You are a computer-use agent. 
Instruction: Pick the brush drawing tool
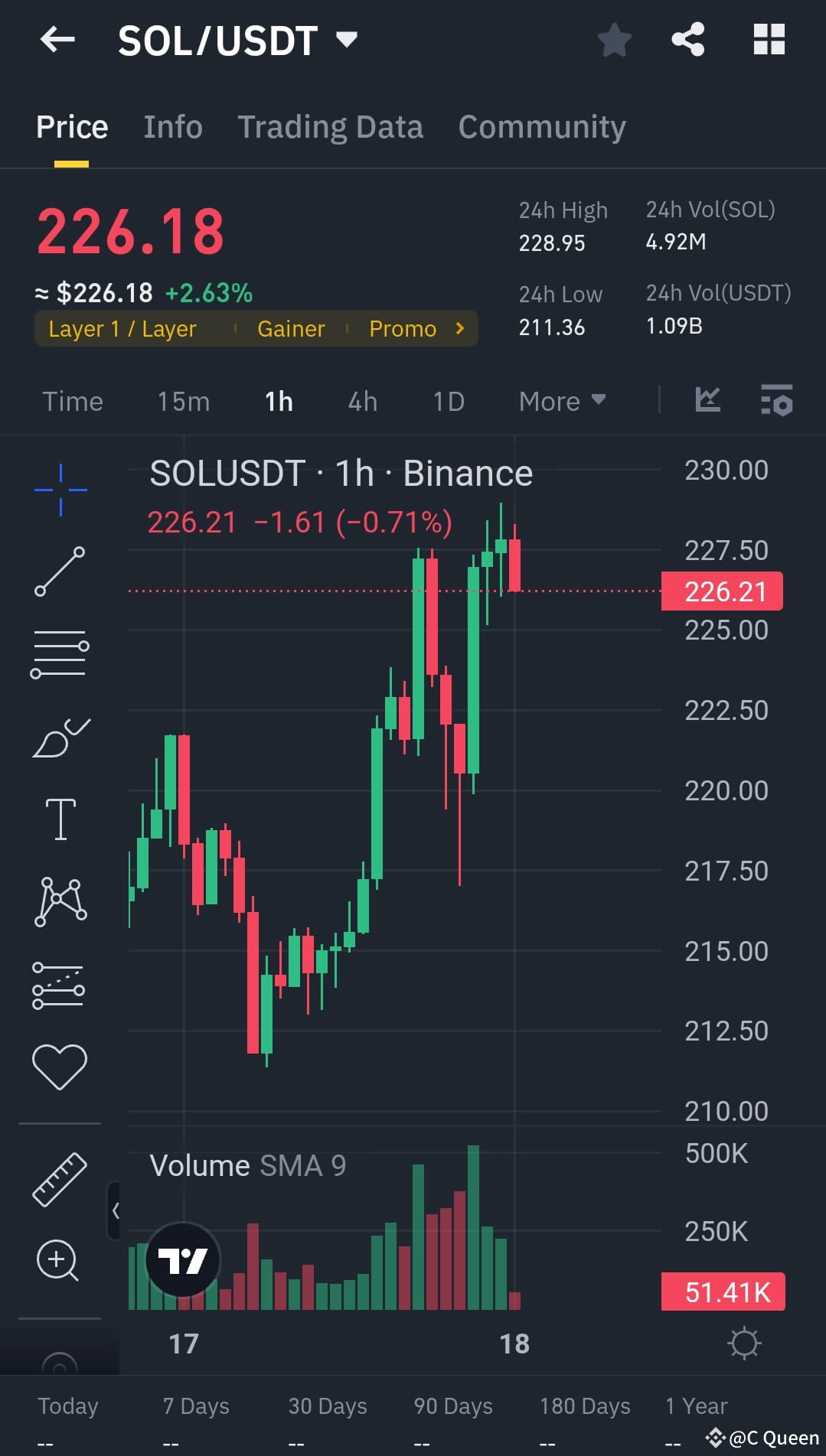coord(60,736)
